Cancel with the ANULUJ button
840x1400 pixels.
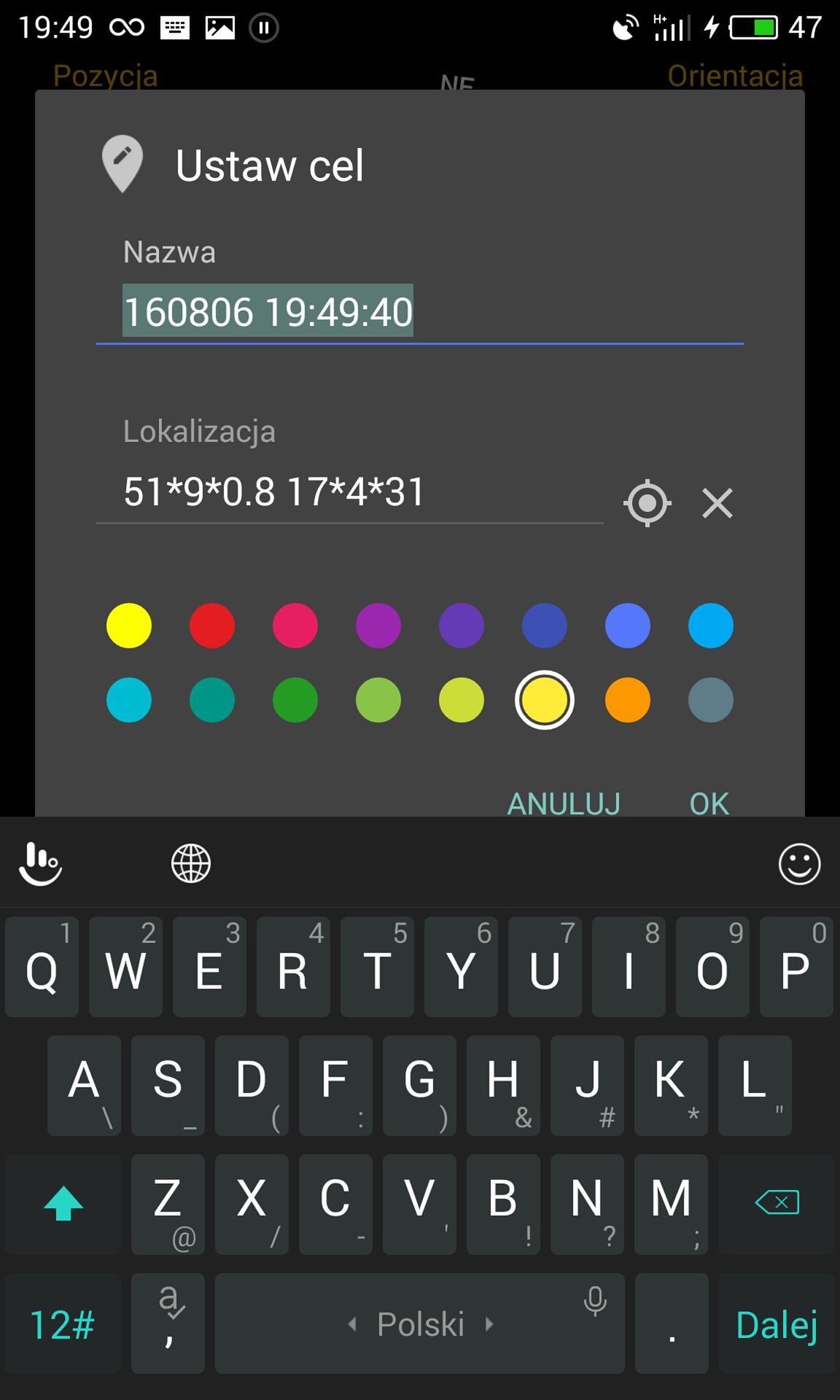pyautogui.click(x=564, y=803)
